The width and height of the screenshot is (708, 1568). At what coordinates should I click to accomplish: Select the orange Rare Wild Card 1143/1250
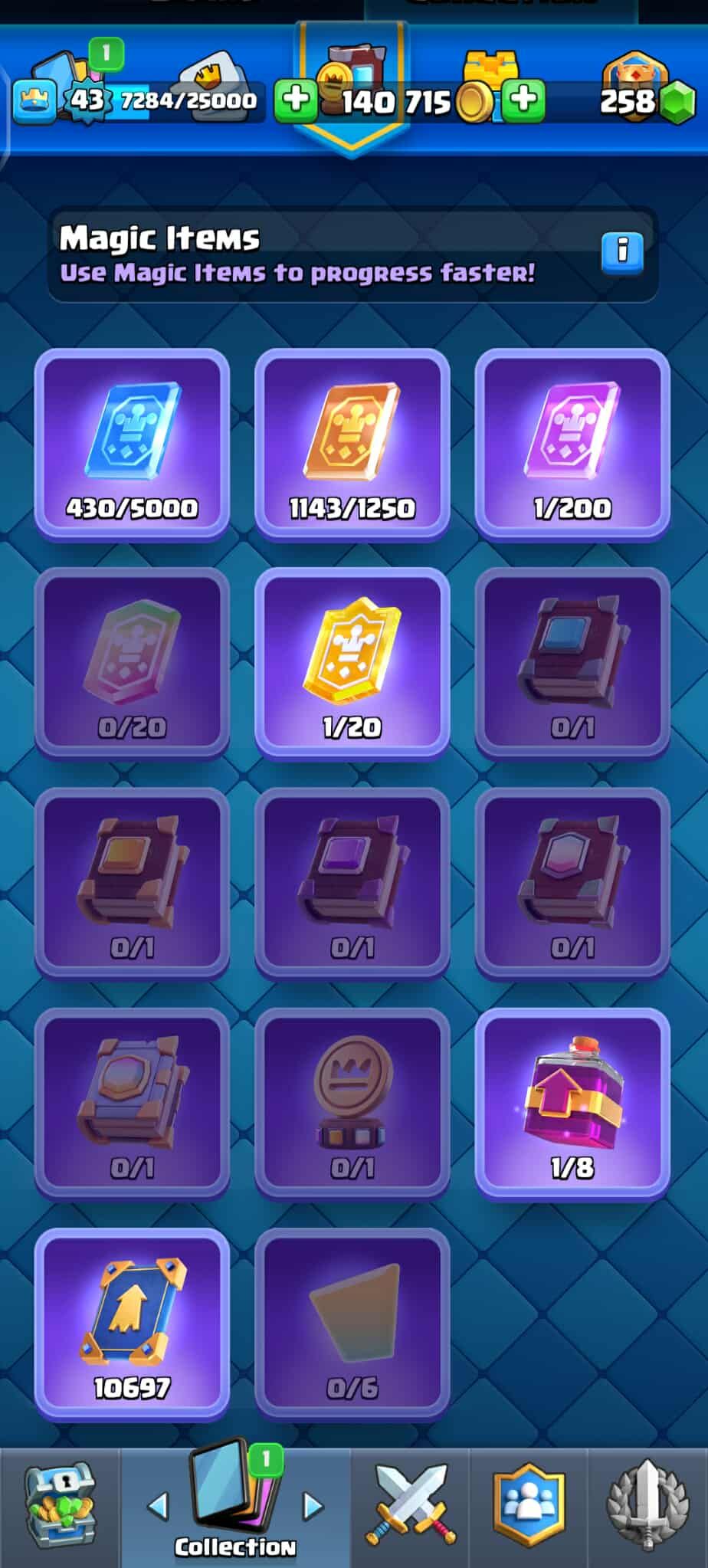coord(352,444)
